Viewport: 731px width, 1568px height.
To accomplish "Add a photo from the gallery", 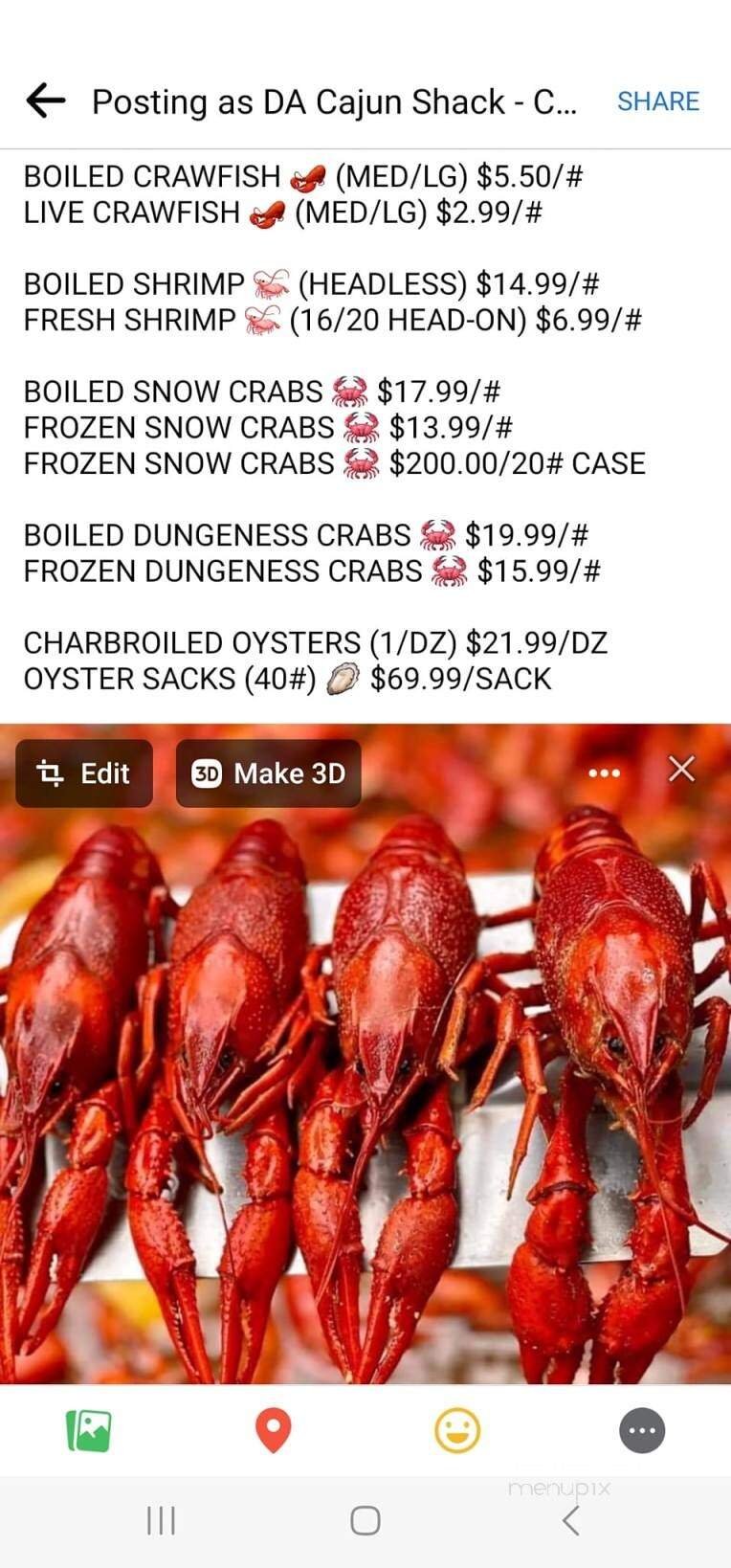I will 89,1431.
